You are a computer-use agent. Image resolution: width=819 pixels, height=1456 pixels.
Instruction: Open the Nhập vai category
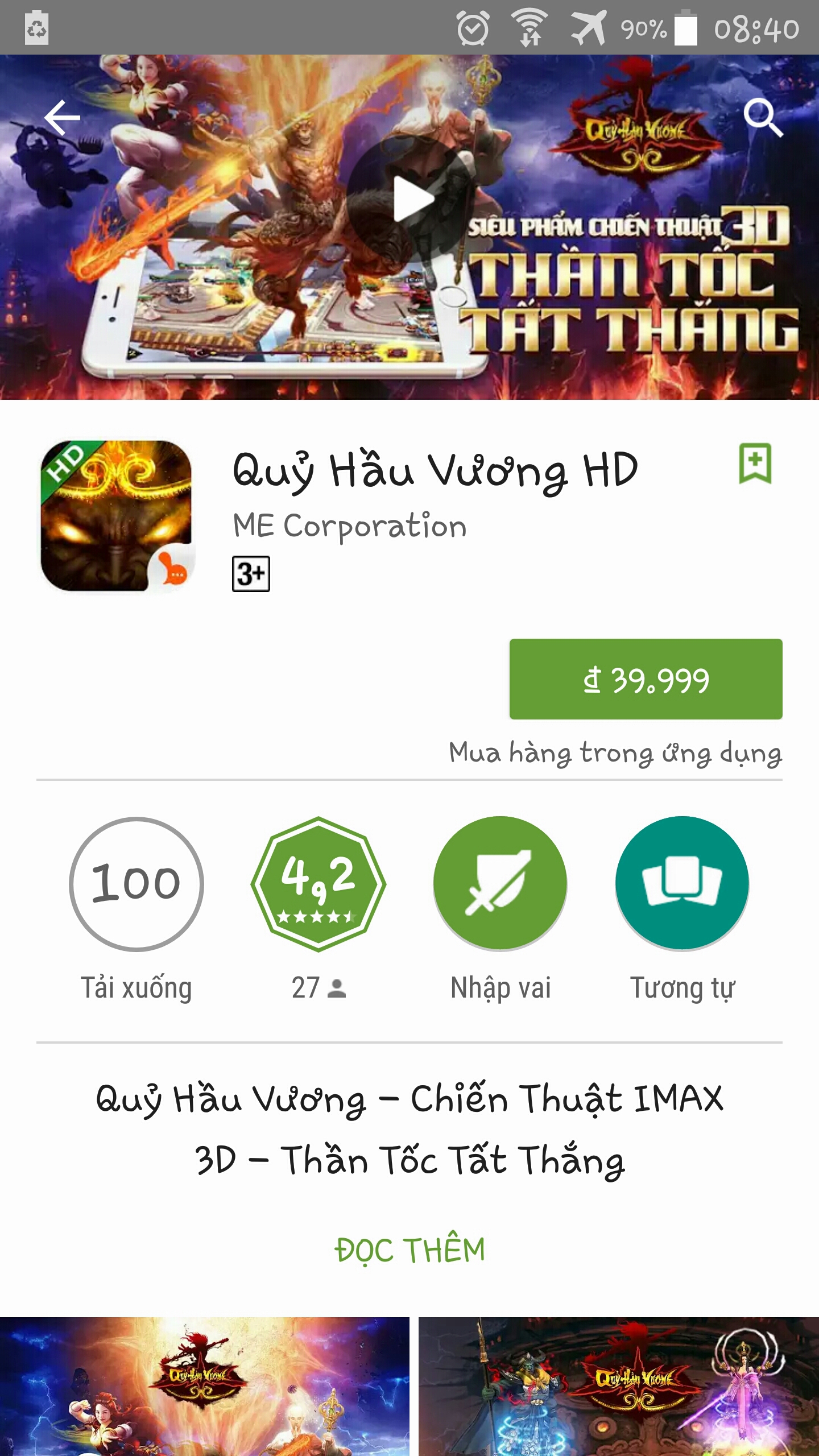(x=500, y=884)
